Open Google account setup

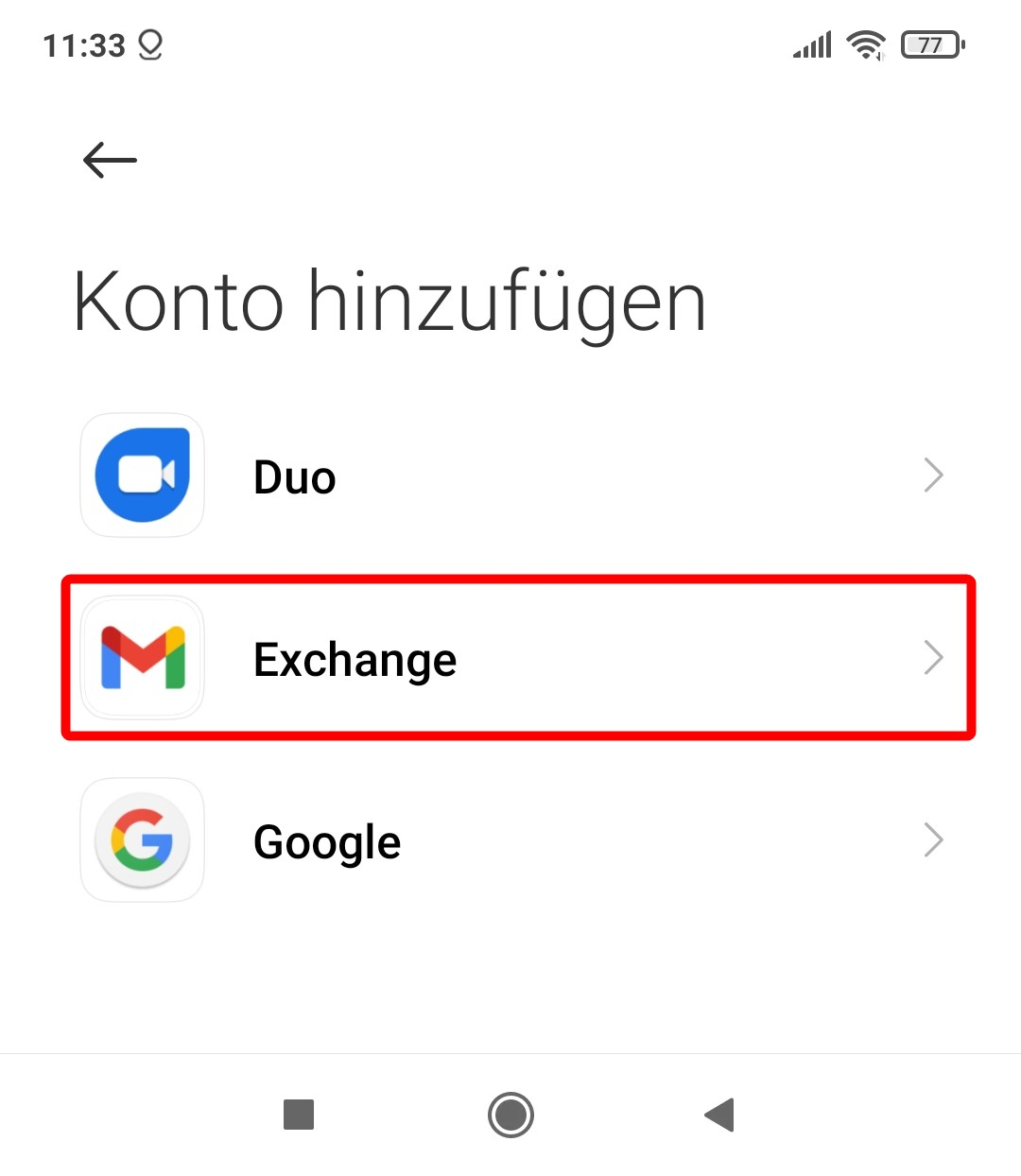[x=510, y=840]
